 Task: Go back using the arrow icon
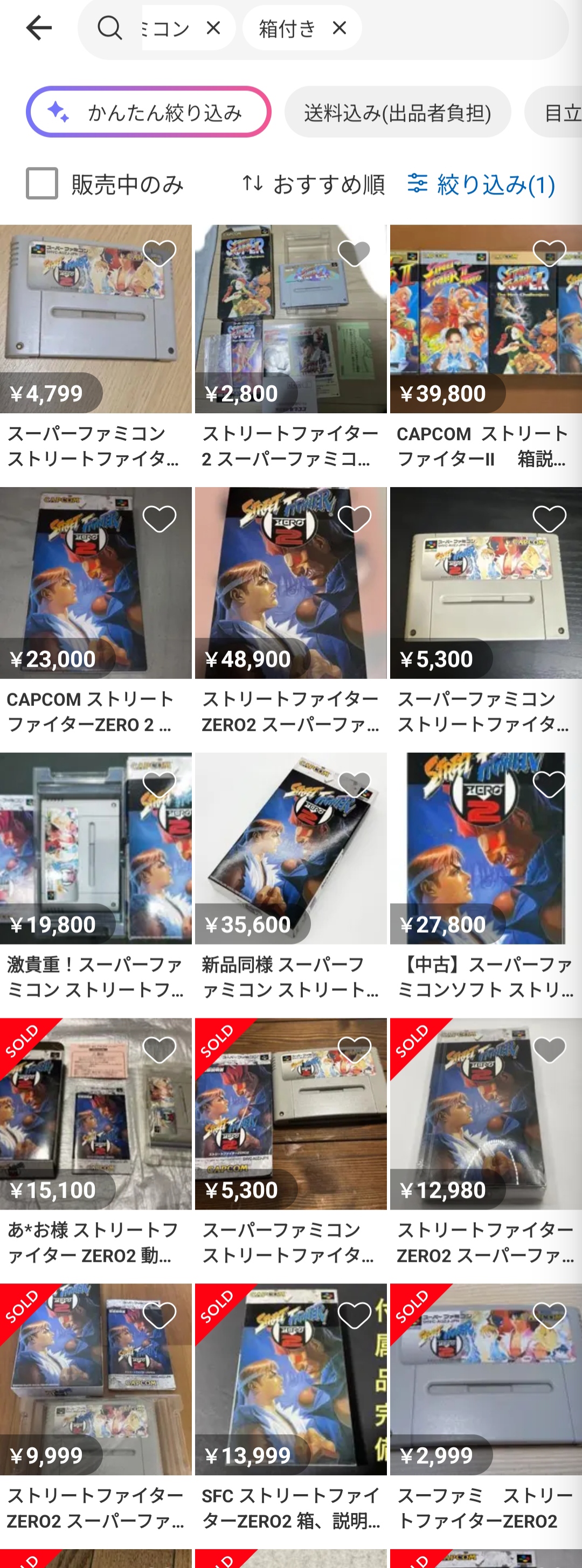pos(38,28)
